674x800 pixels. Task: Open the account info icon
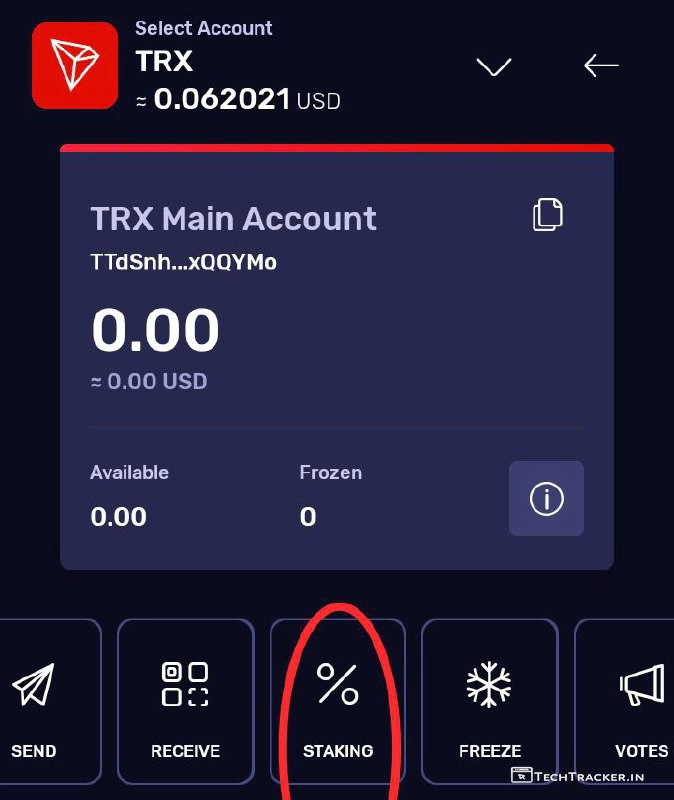(546, 499)
